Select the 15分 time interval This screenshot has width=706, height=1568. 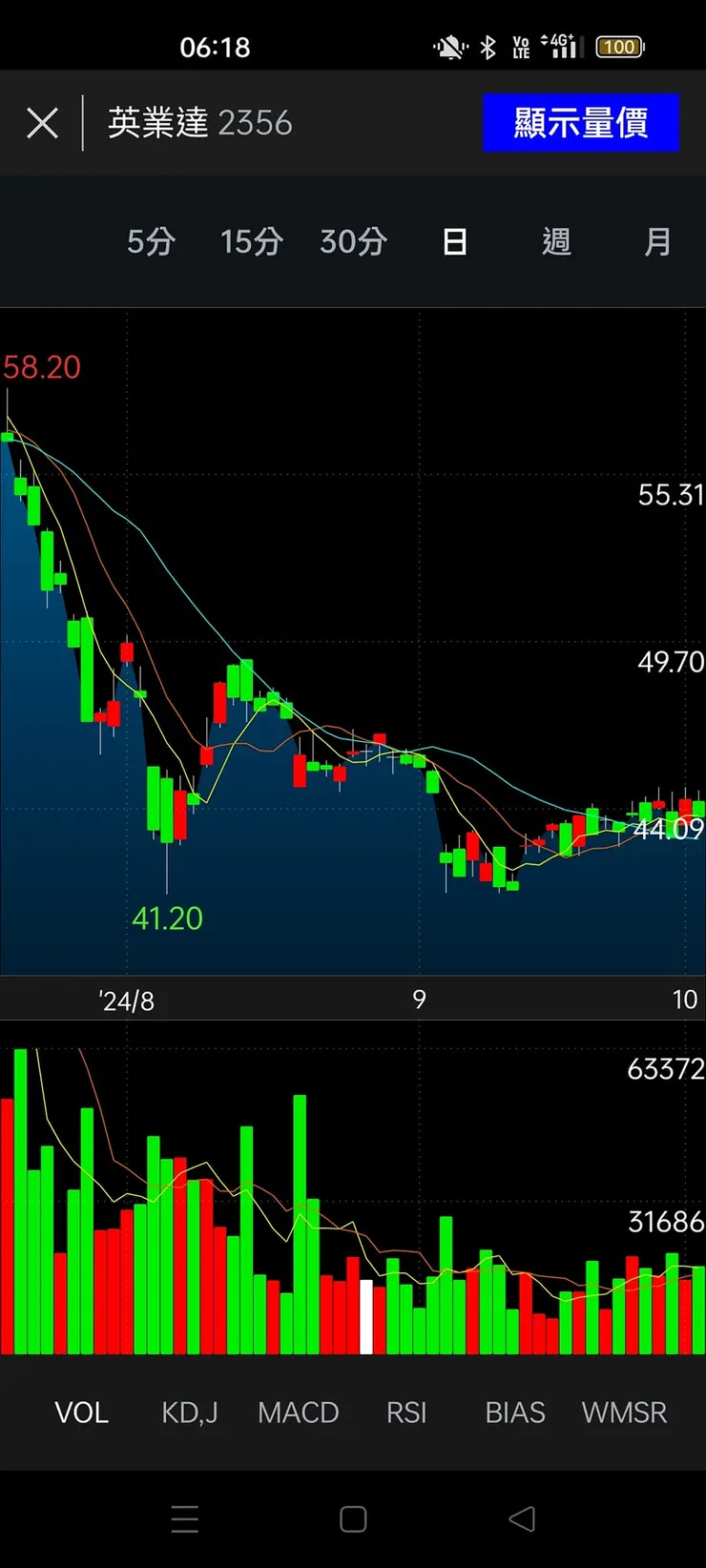pyautogui.click(x=251, y=242)
